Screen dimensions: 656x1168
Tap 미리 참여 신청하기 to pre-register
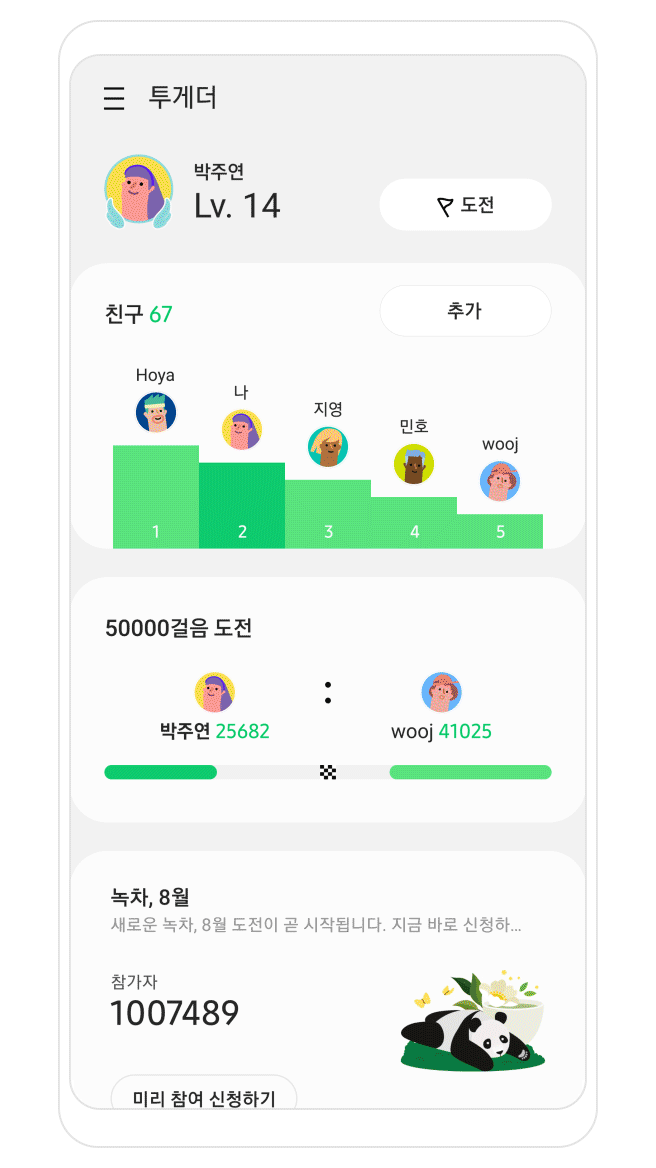204,1097
